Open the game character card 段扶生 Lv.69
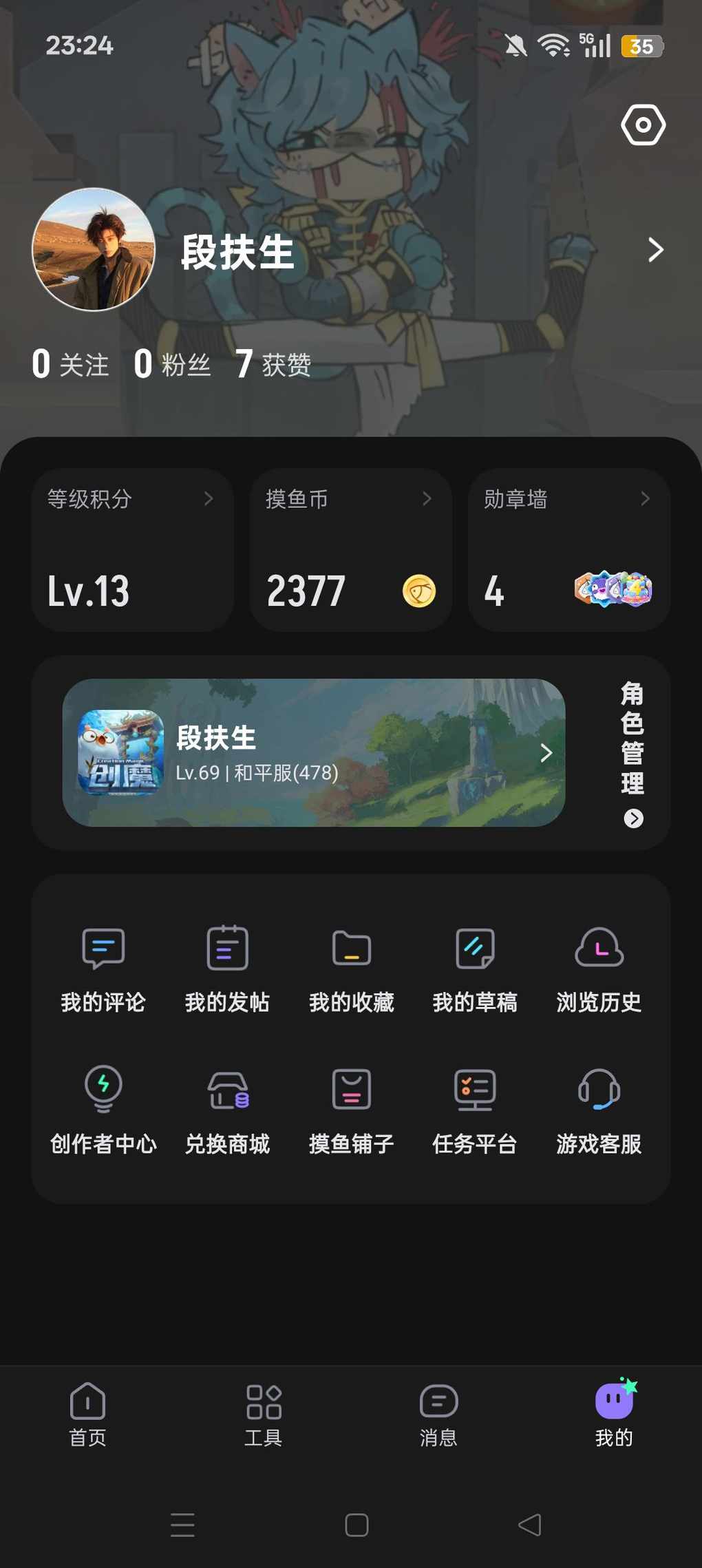The width and height of the screenshot is (702, 1568). coord(314,752)
